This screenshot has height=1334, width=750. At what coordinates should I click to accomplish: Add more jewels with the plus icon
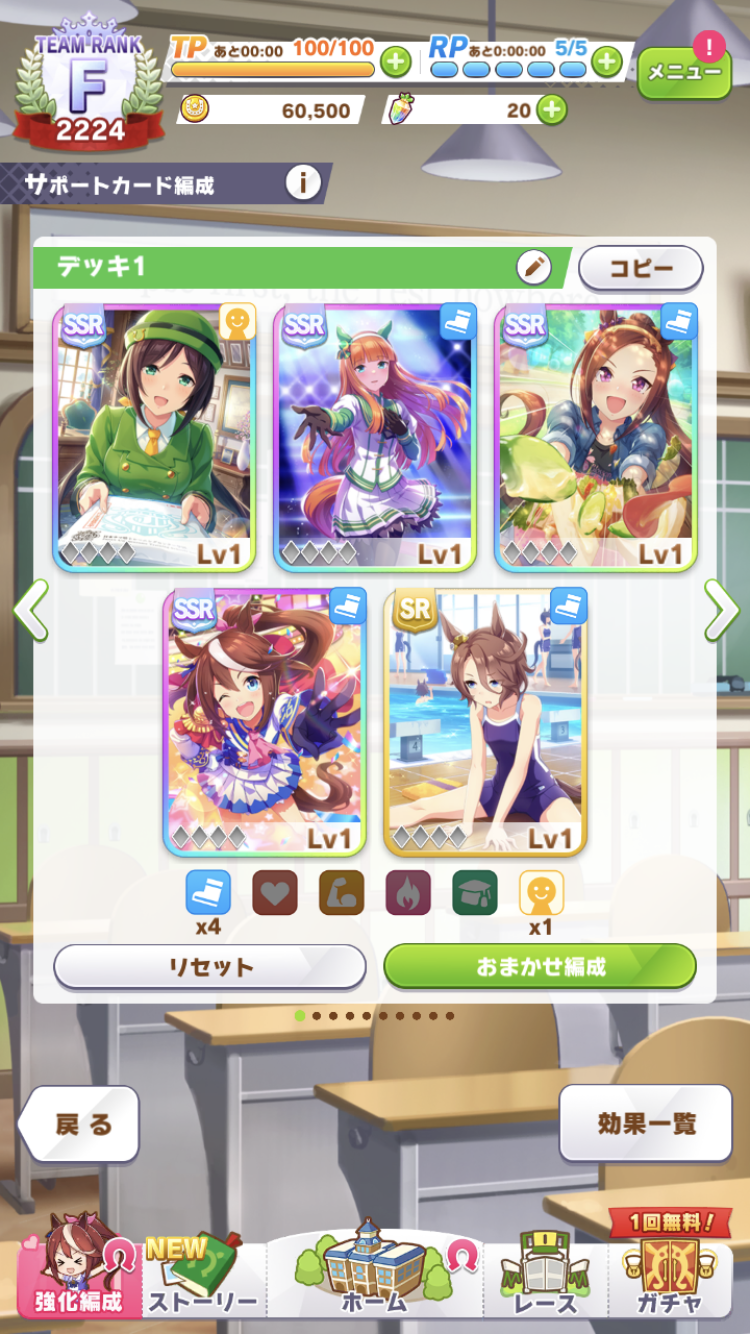click(x=551, y=110)
